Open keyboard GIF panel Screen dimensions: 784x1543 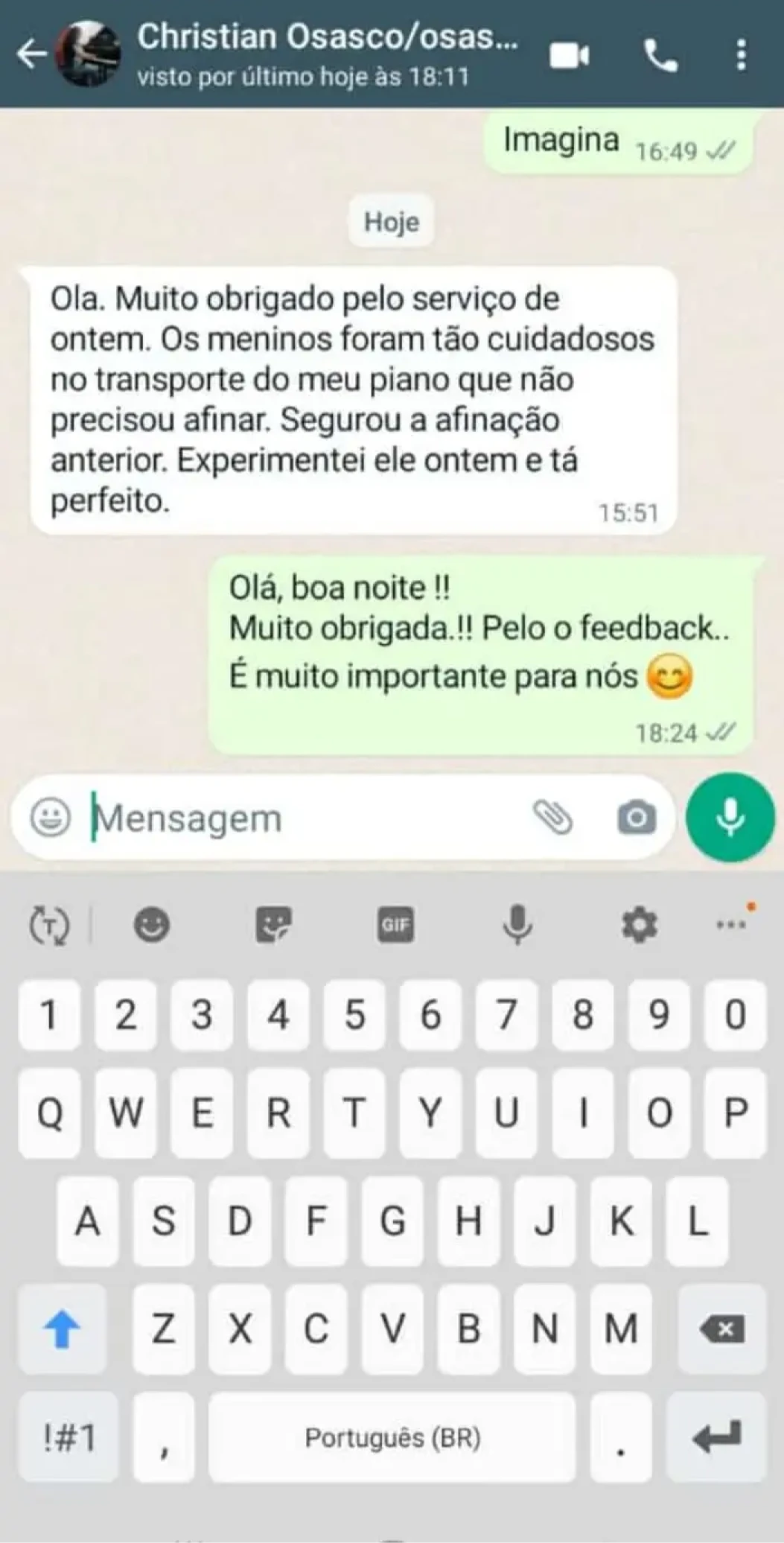pos(395,926)
